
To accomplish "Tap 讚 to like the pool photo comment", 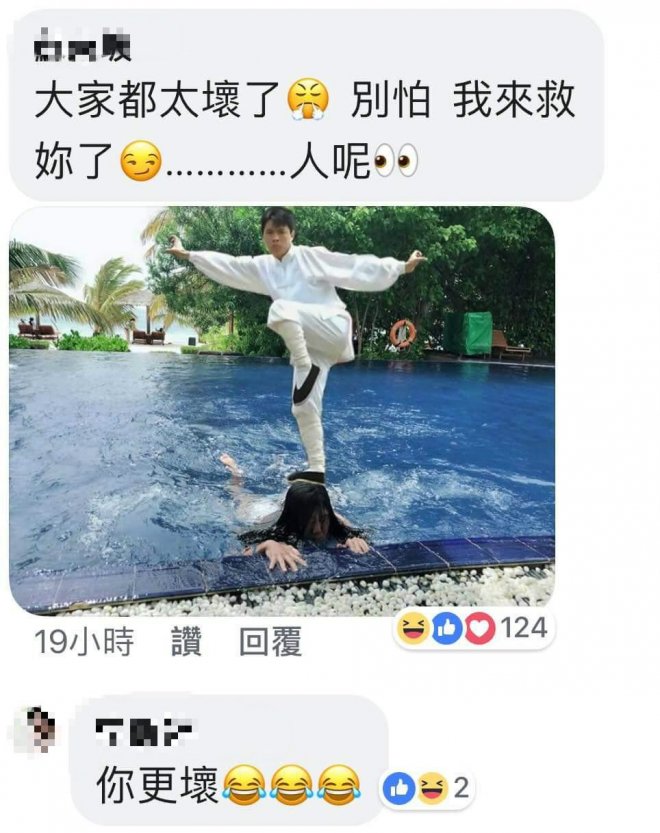I will (186, 642).
